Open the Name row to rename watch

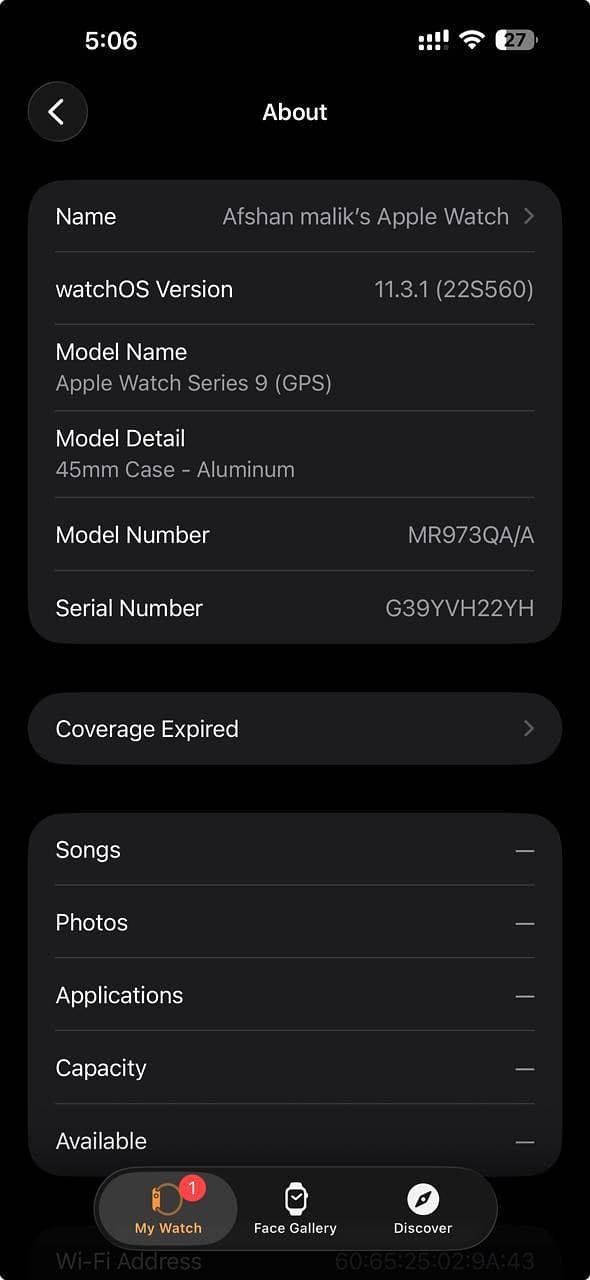tap(295, 217)
